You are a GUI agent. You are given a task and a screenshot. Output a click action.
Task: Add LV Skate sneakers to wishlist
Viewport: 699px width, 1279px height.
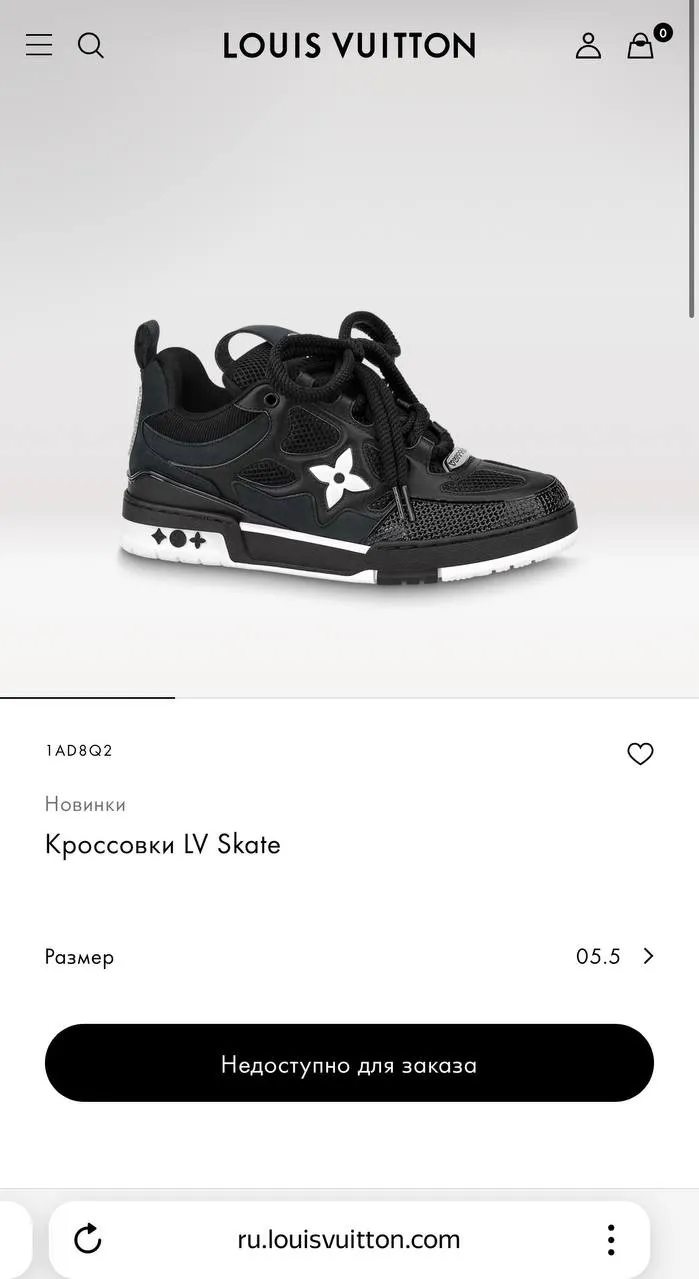click(x=640, y=754)
